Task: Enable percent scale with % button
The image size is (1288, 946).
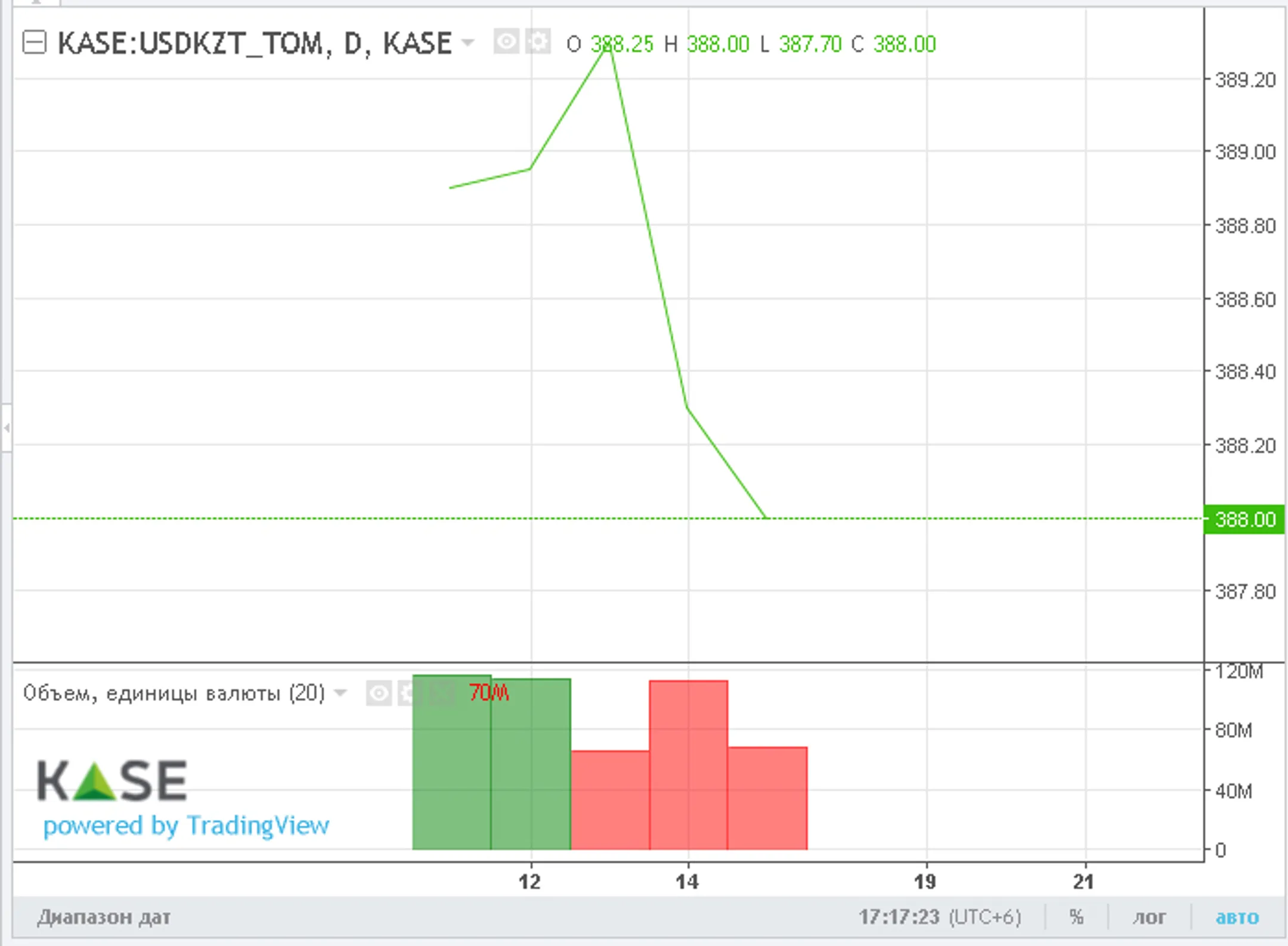Action: 1076,917
